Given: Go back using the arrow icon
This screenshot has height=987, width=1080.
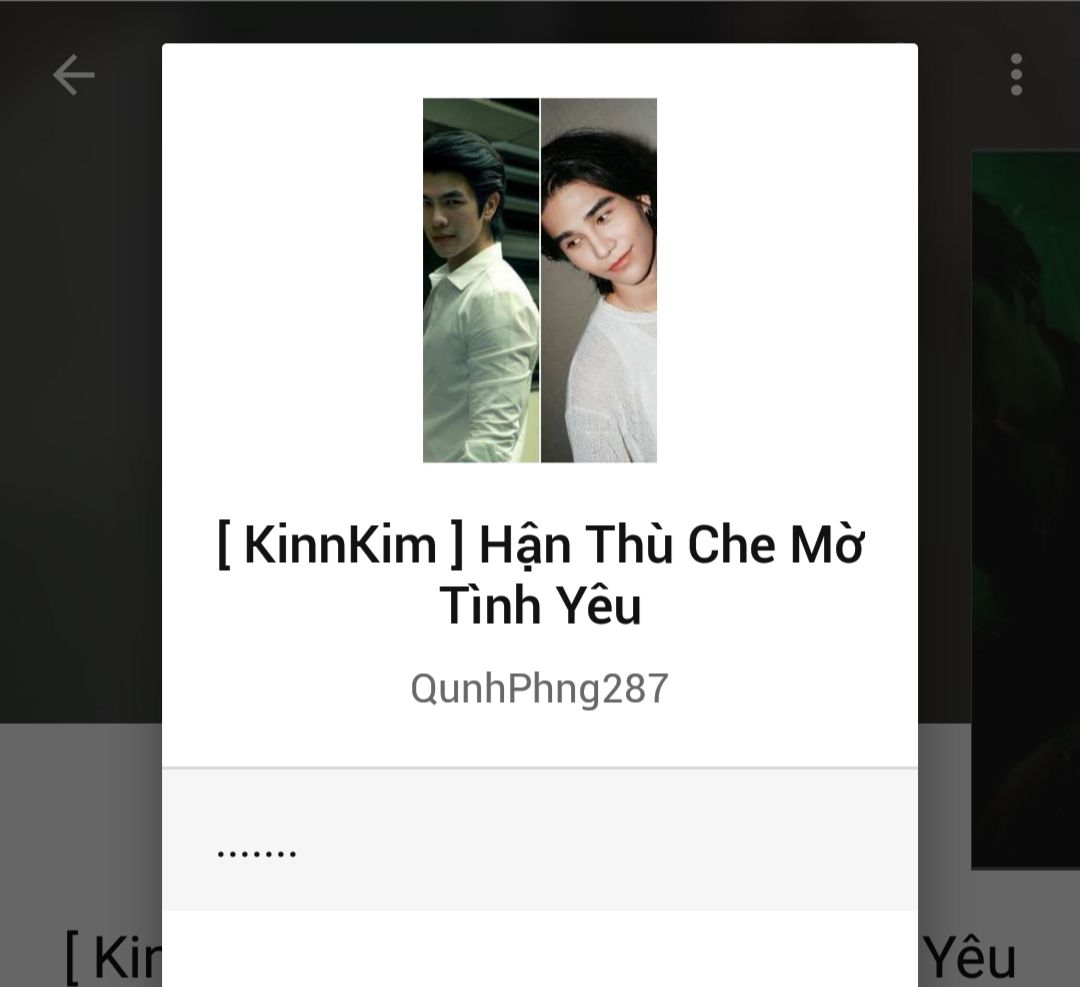Looking at the screenshot, I should click(x=73, y=75).
